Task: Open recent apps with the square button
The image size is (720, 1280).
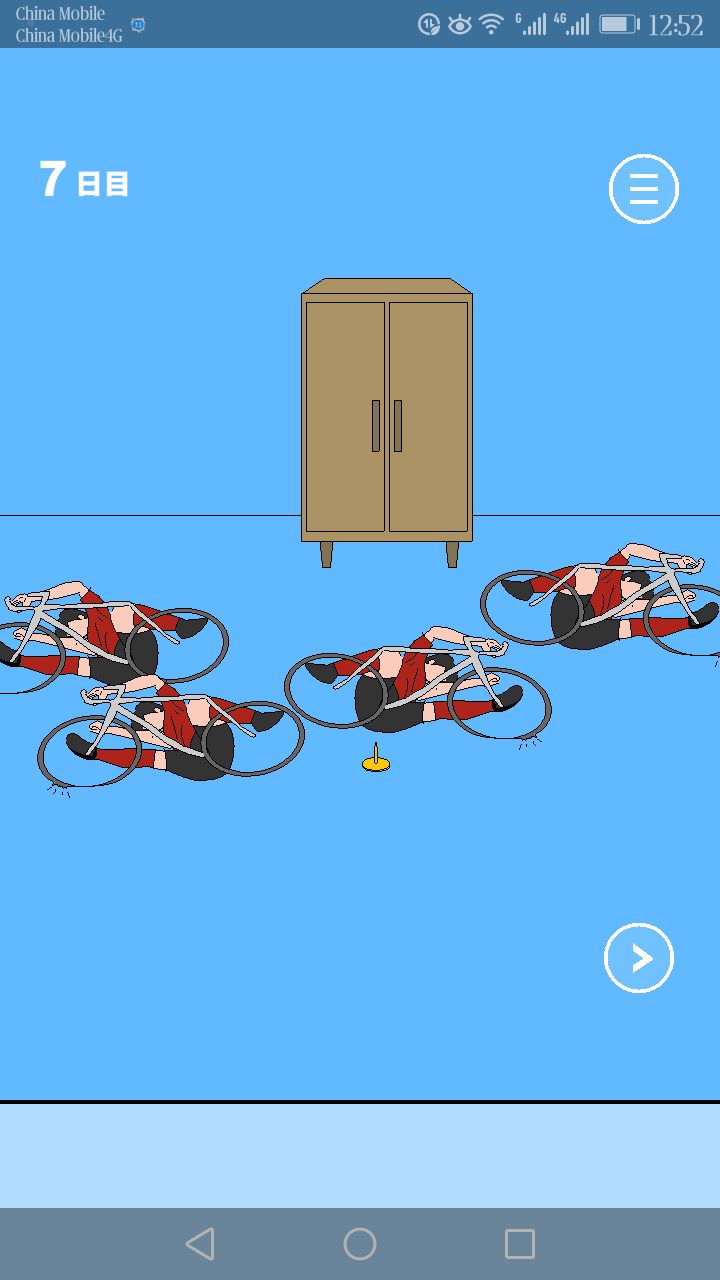Action: click(x=518, y=1242)
